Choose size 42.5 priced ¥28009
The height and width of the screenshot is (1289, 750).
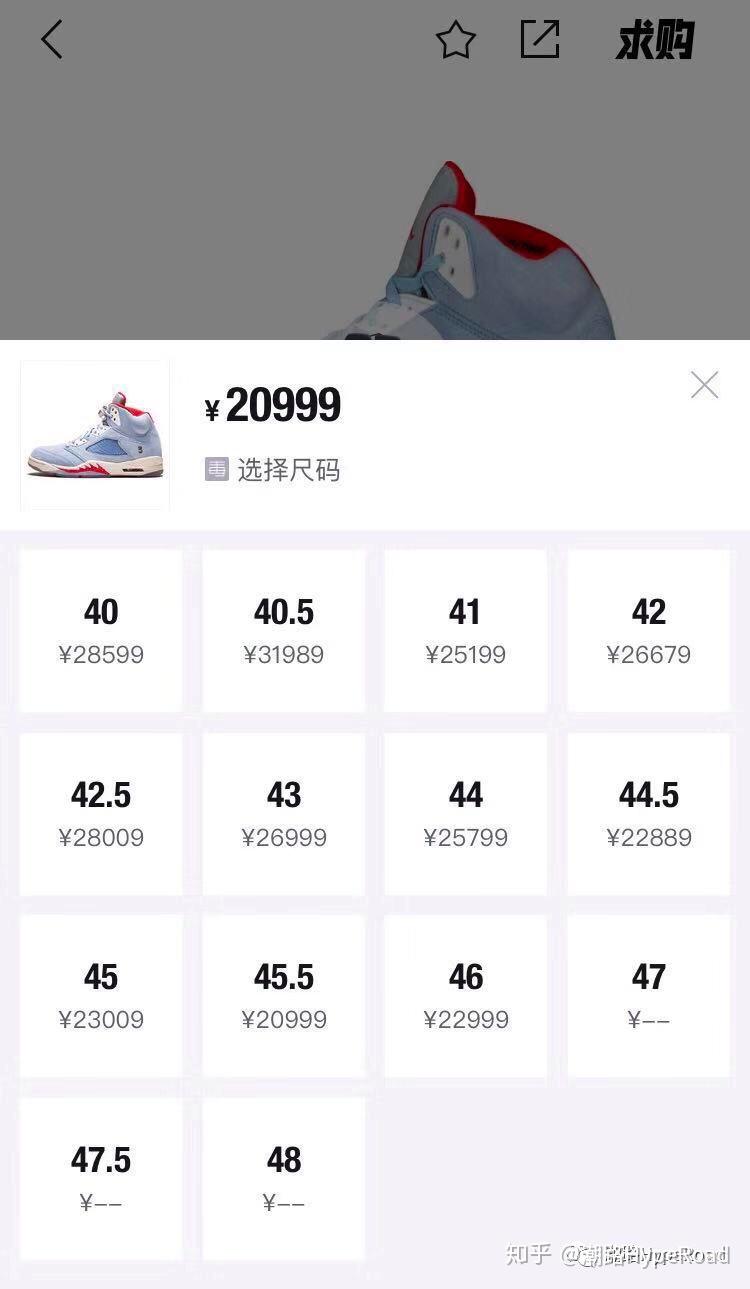tap(101, 813)
